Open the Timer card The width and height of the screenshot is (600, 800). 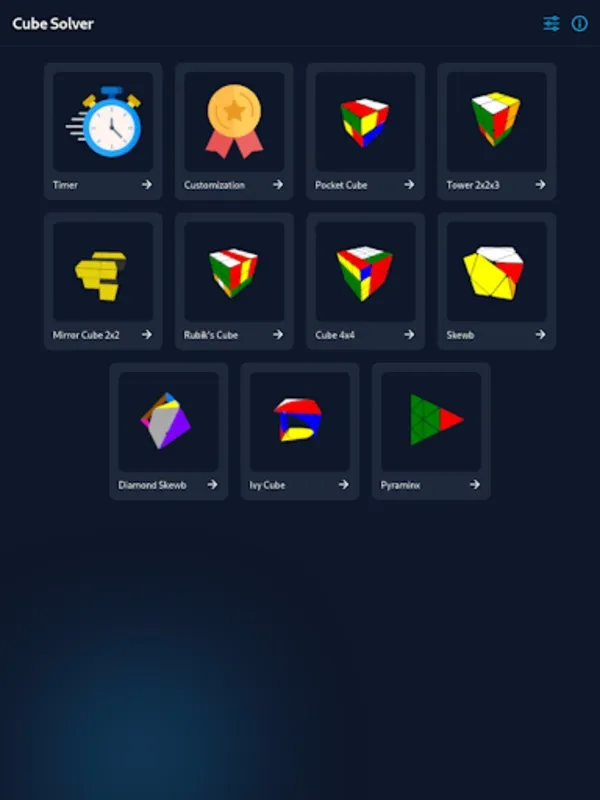click(103, 131)
